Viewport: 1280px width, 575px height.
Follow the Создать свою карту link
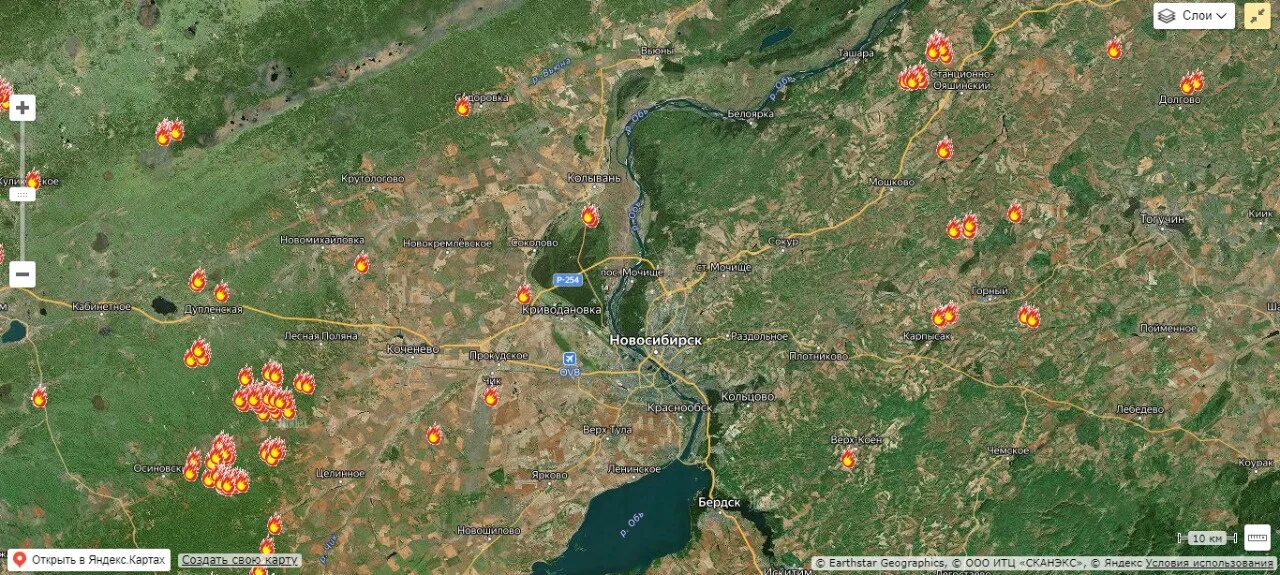240,560
